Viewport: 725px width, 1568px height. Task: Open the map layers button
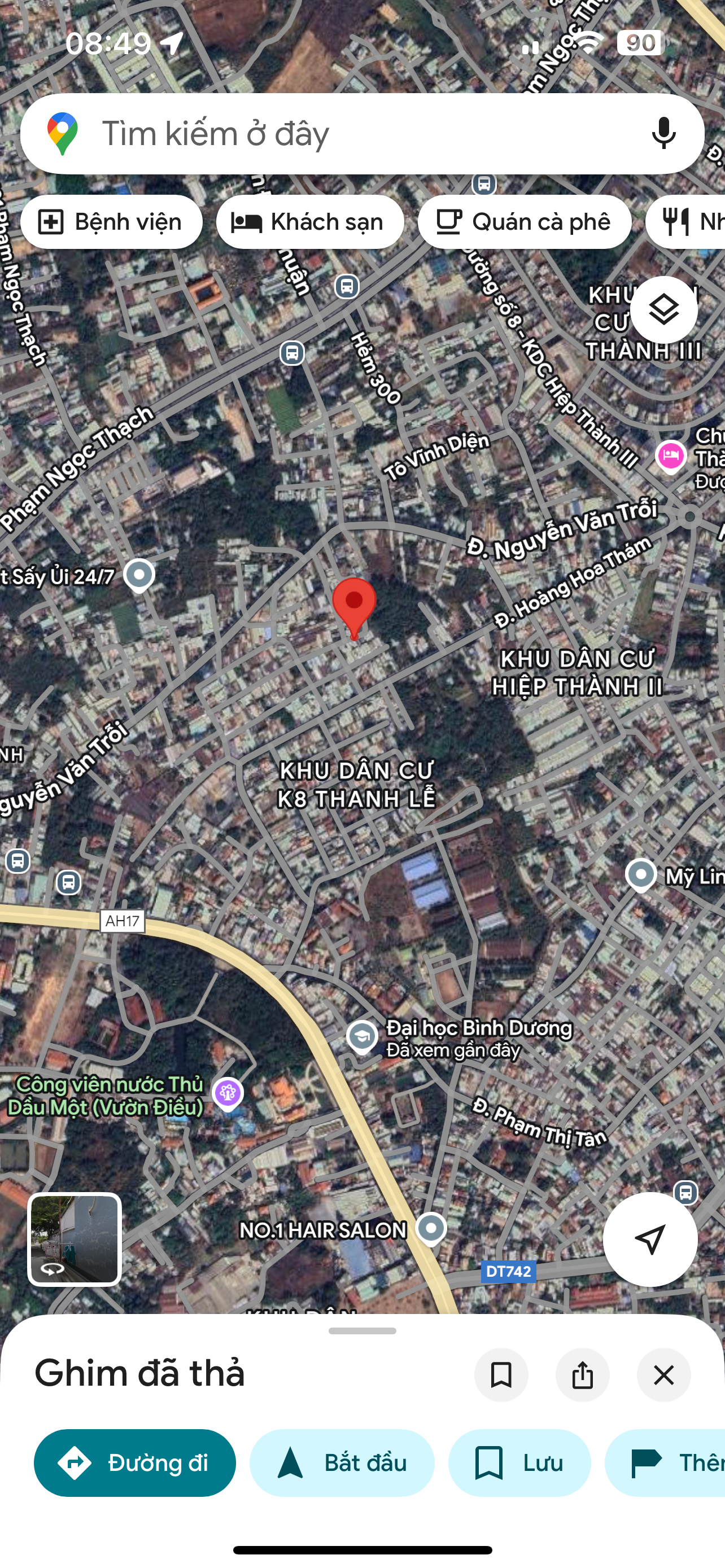click(x=663, y=310)
